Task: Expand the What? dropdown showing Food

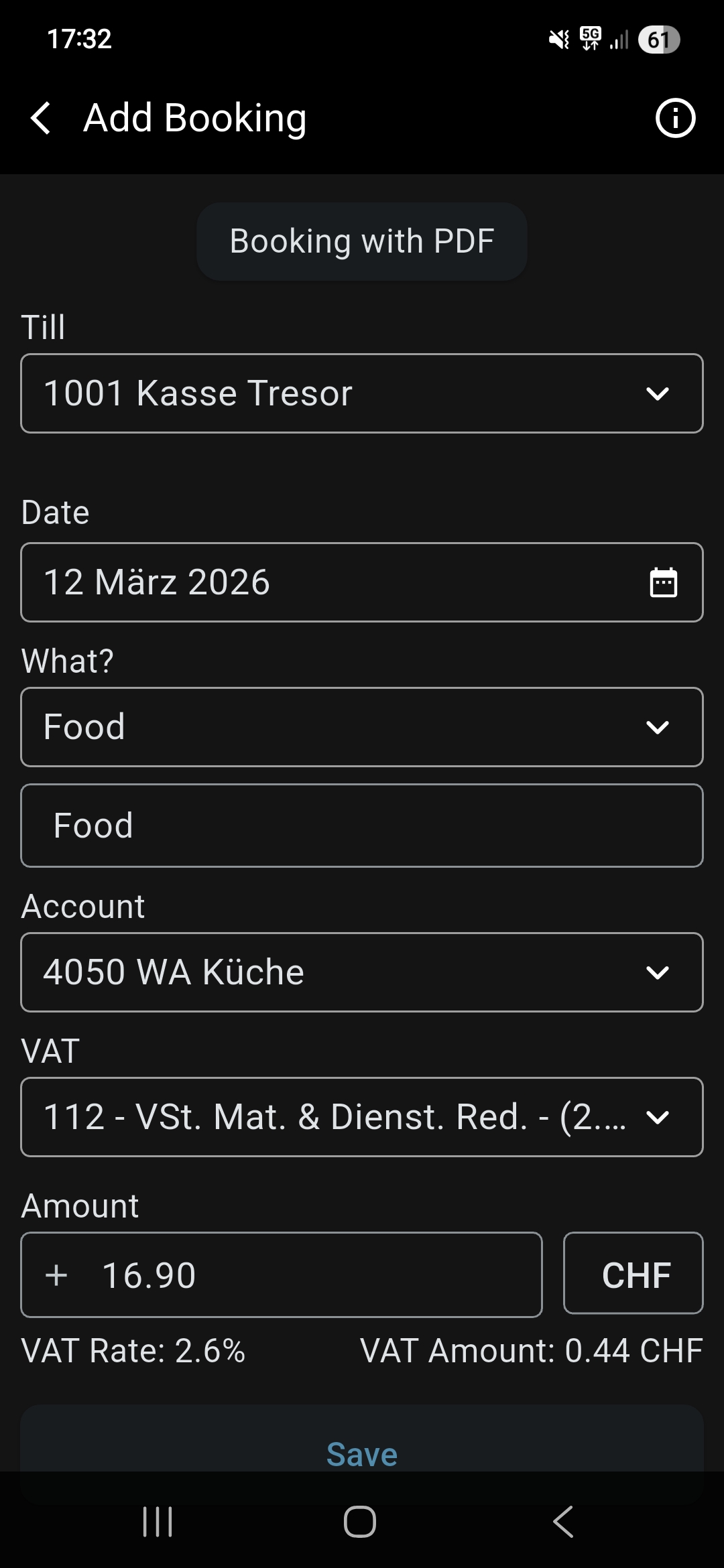Action: coord(362,727)
